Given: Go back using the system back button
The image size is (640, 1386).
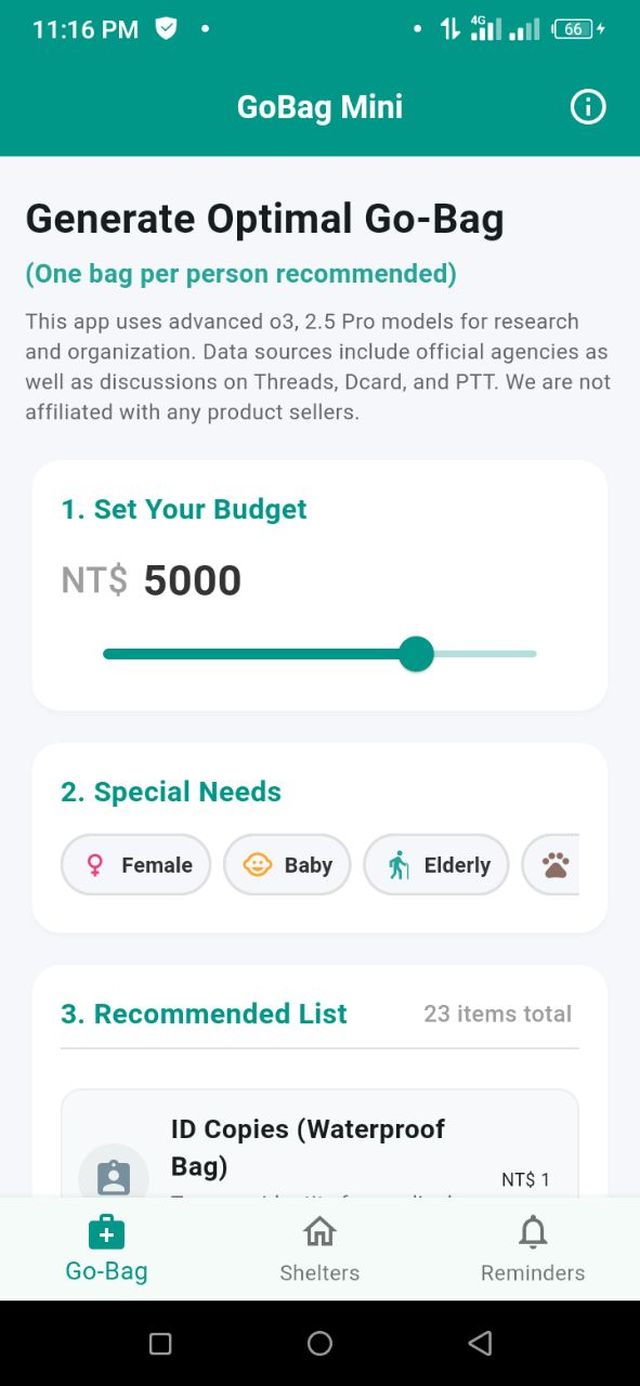Looking at the screenshot, I should point(480,1343).
